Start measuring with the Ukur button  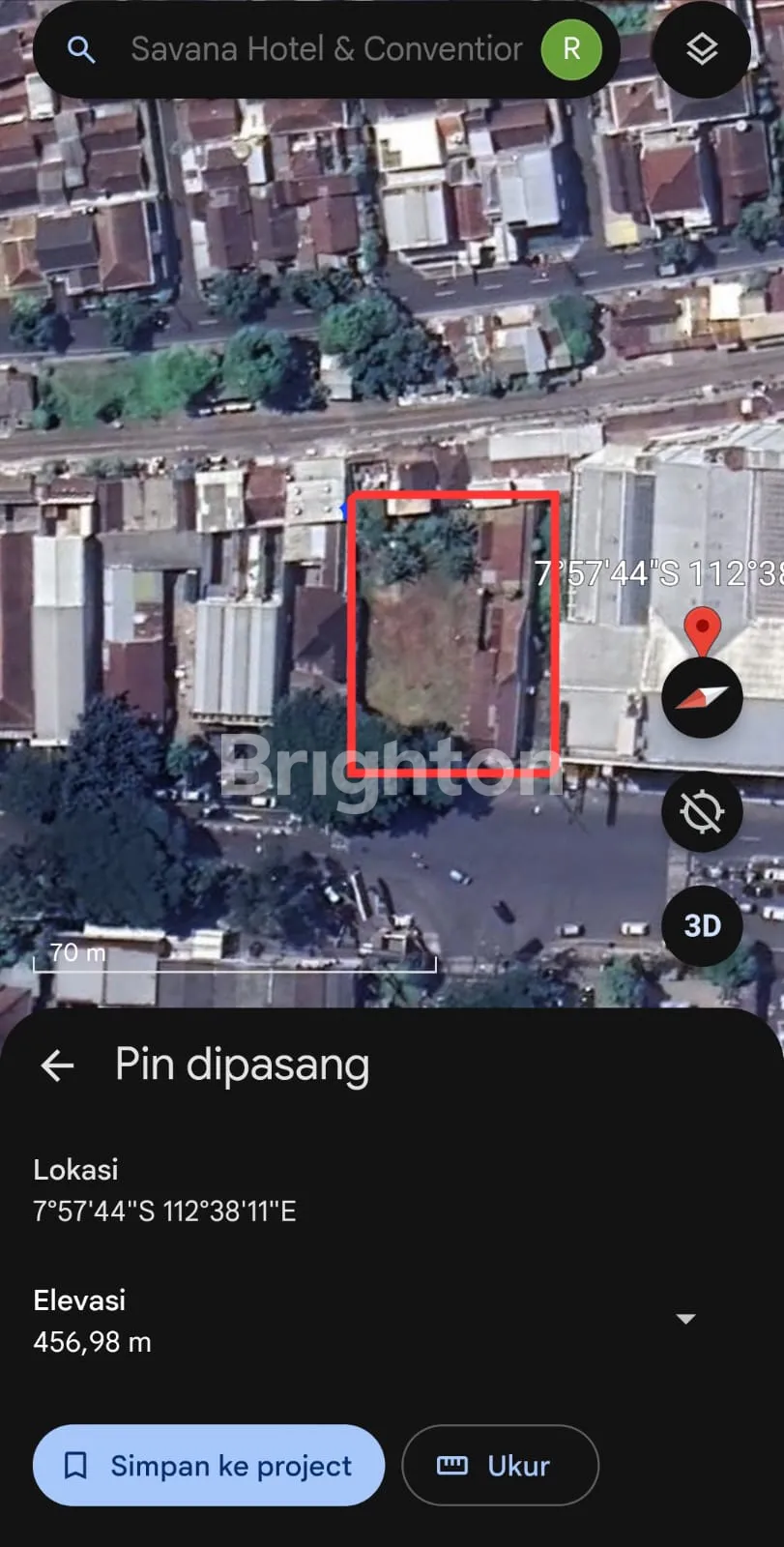point(500,1465)
